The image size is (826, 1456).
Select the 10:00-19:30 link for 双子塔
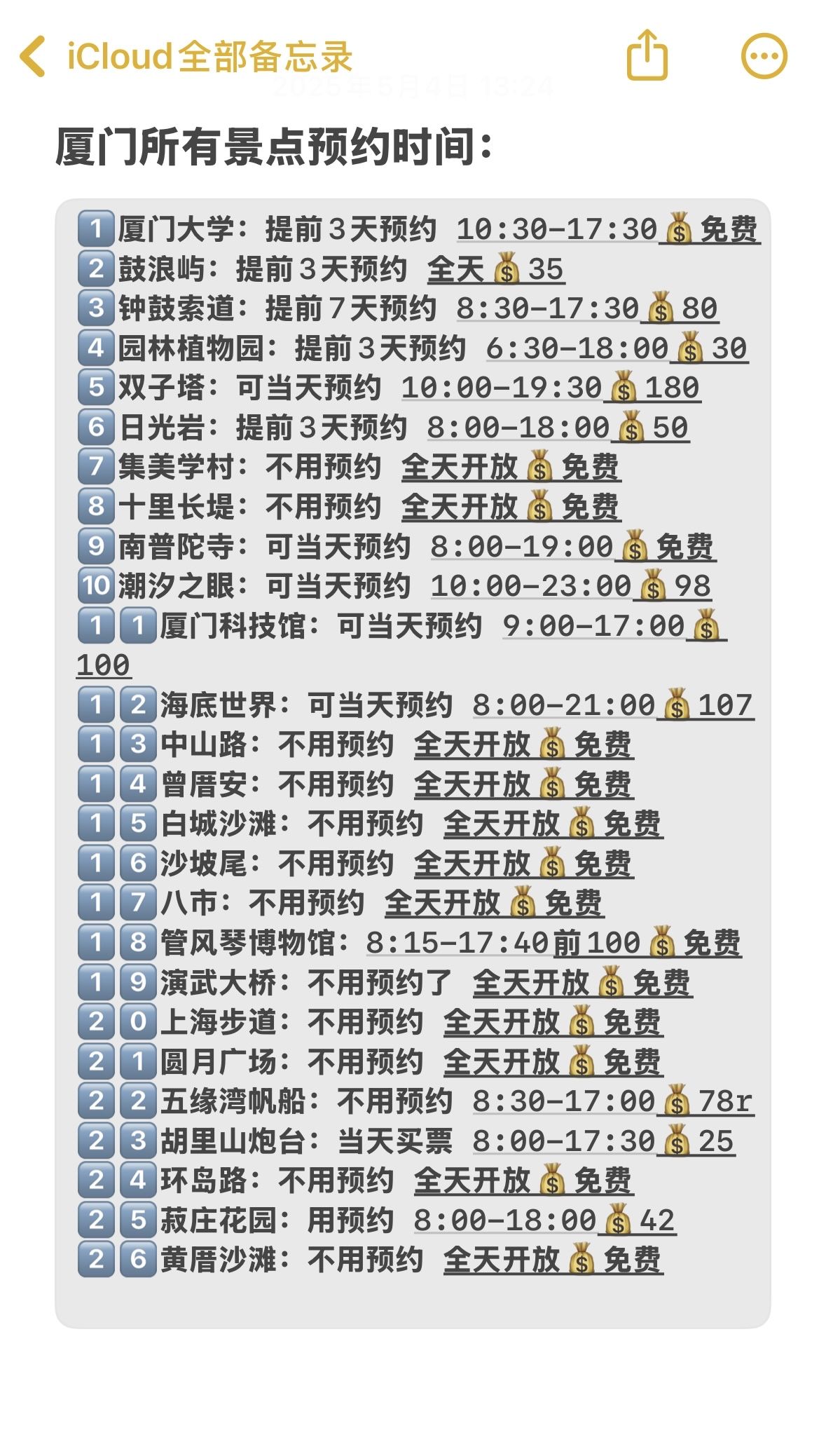502,388
